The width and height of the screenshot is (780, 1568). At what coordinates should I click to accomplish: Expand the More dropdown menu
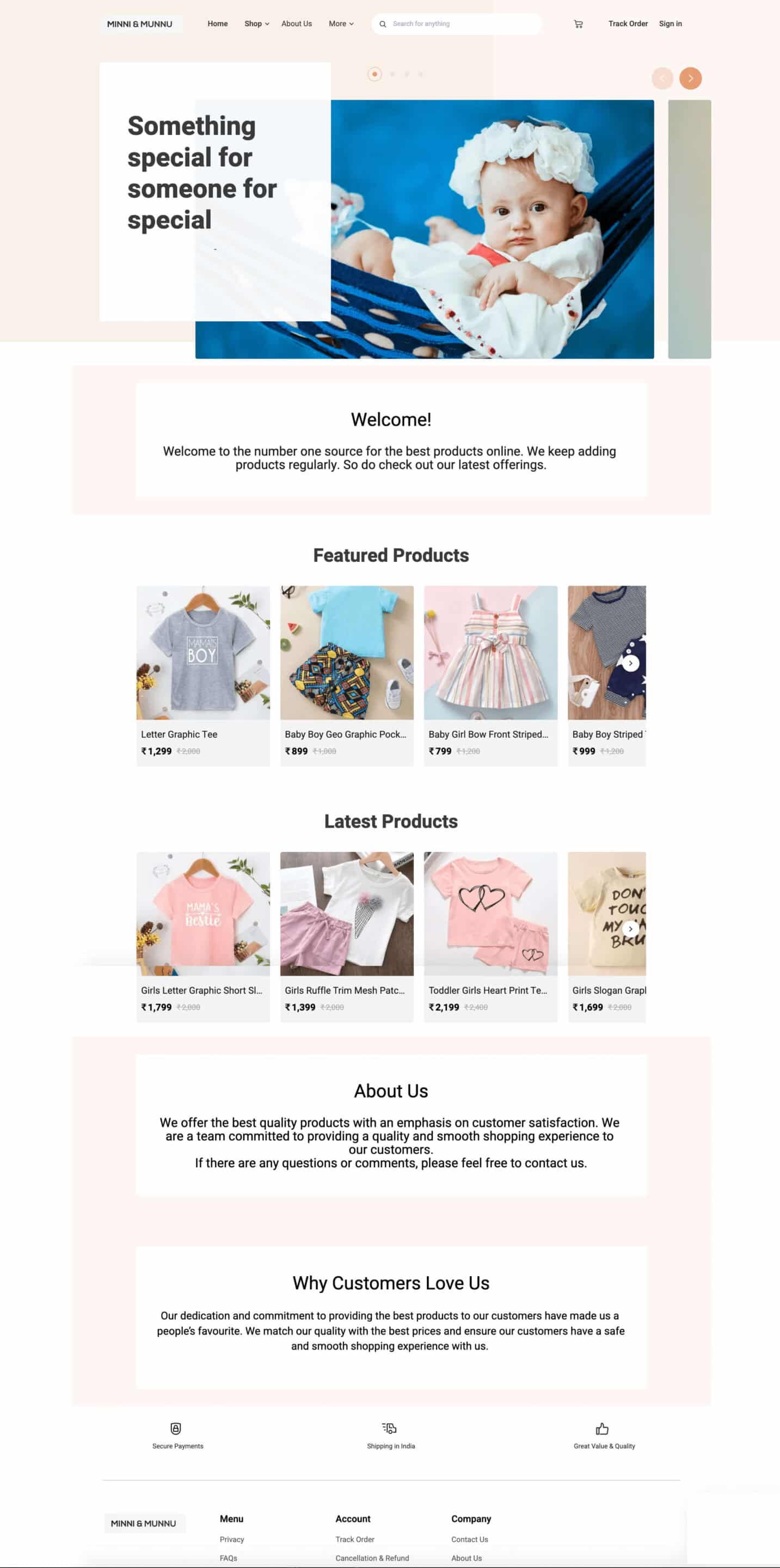click(341, 24)
